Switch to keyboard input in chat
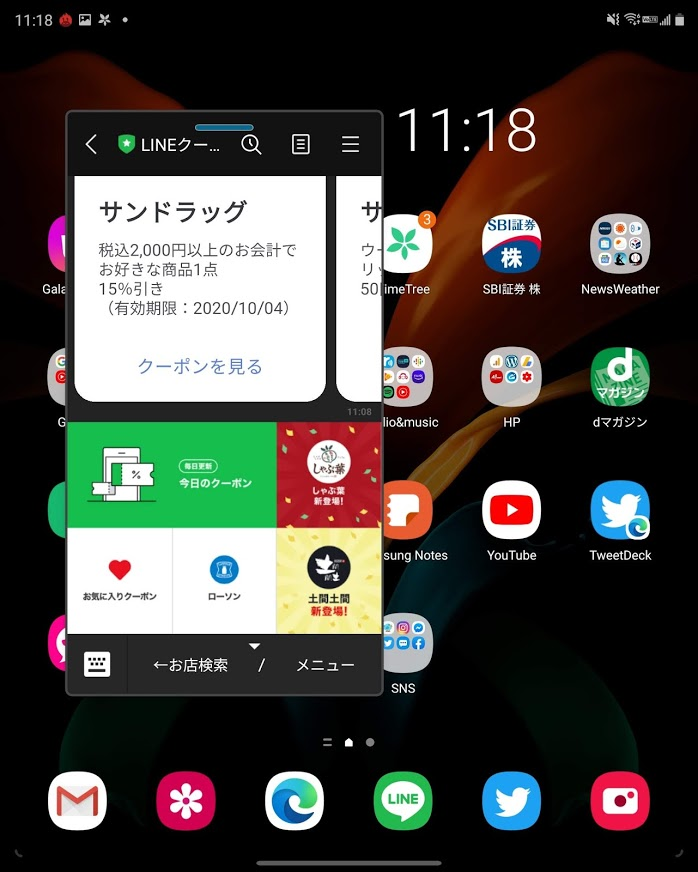The width and height of the screenshot is (698, 872). coord(97,665)
